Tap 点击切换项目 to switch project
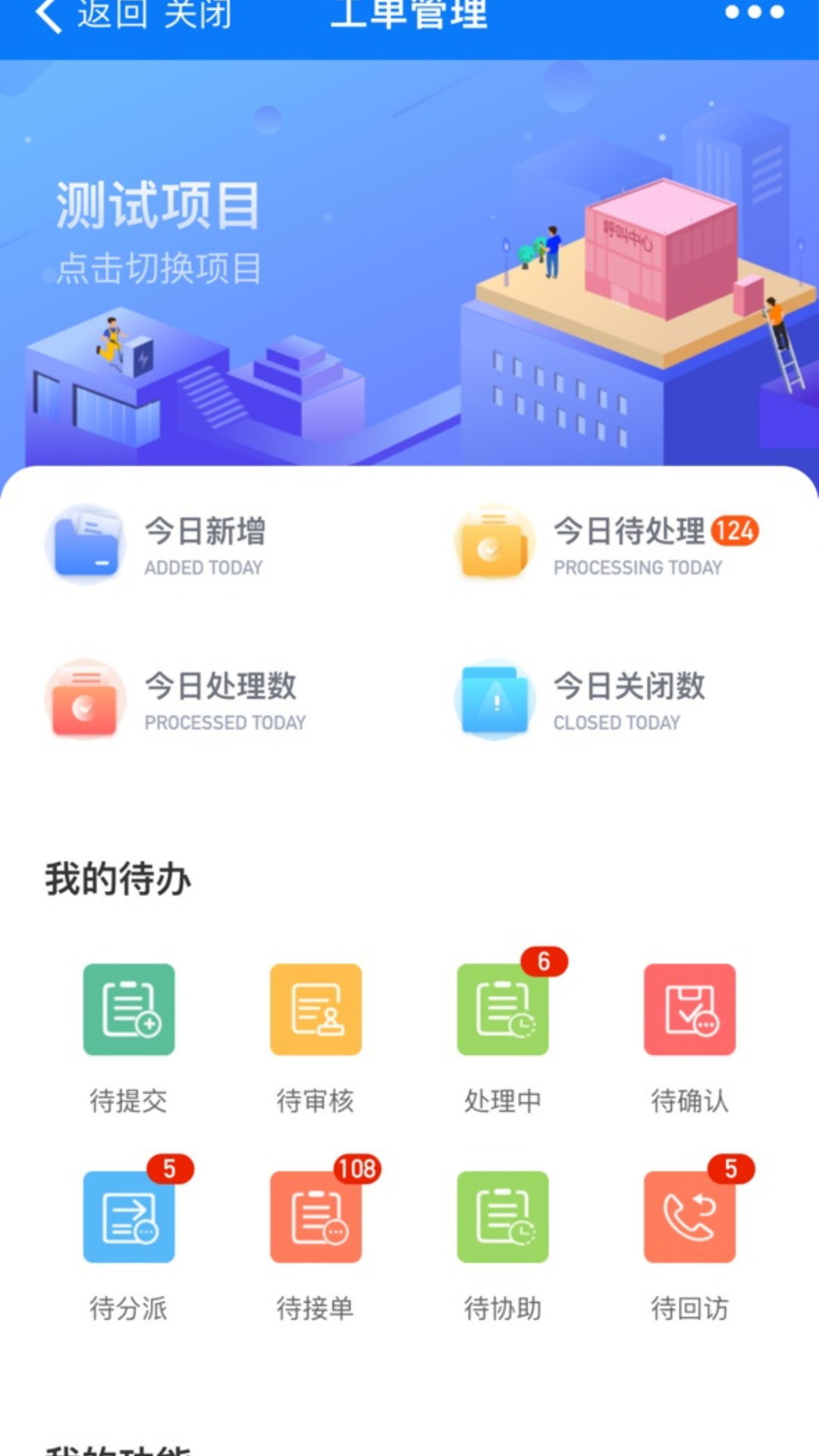The image size is (819, 1456). click(159, 268)
